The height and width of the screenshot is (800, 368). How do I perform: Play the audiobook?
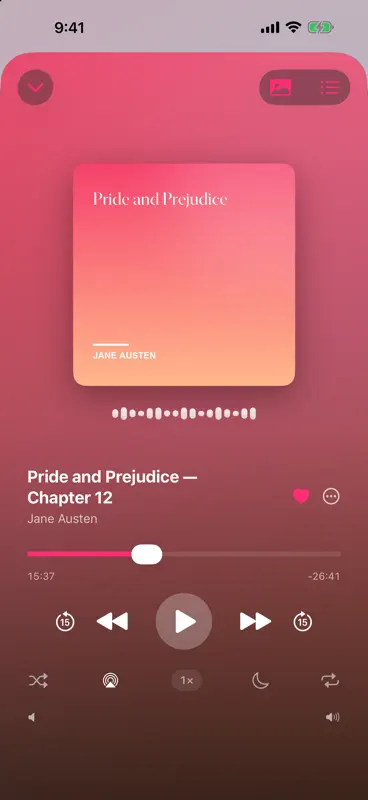tap(184, 621)
